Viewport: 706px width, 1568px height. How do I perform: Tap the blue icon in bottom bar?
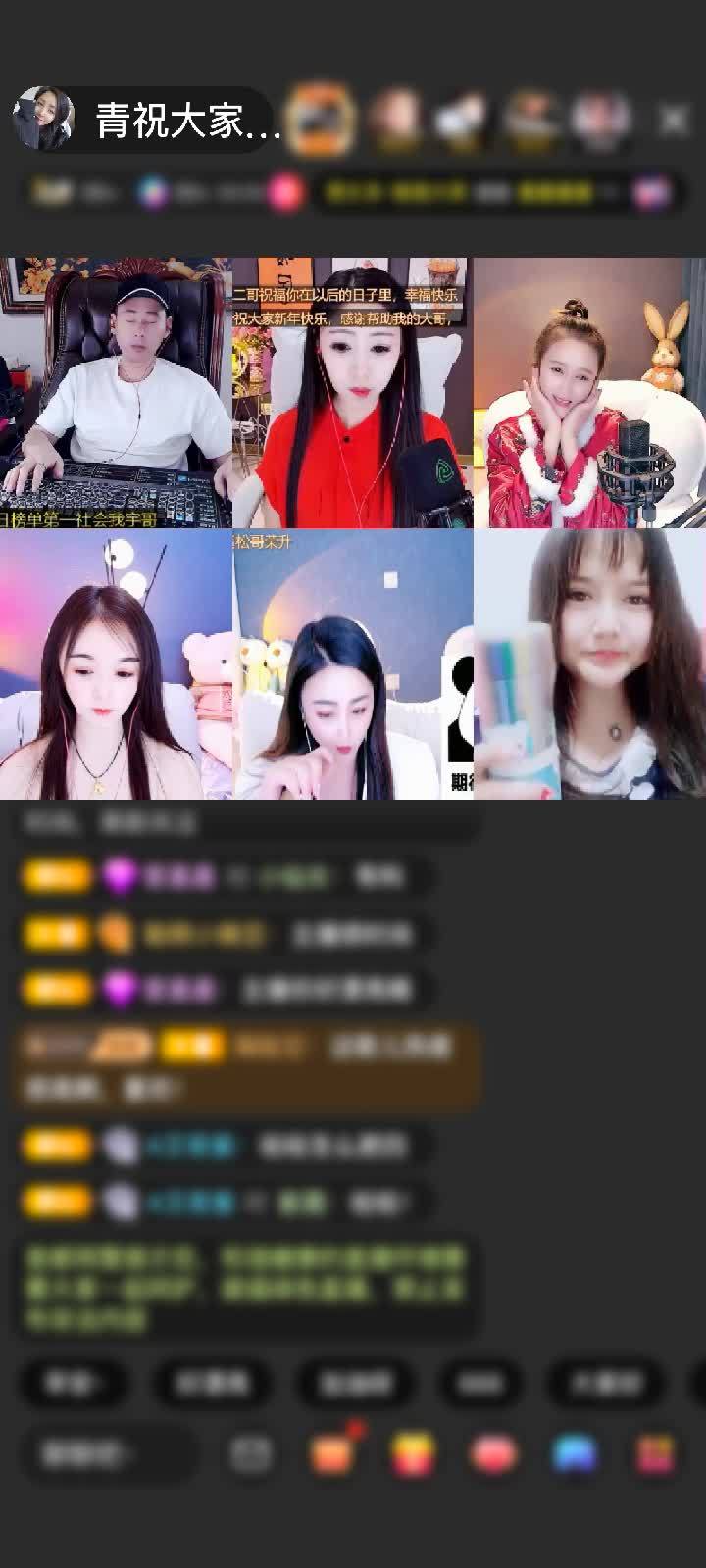[575, 1454]
